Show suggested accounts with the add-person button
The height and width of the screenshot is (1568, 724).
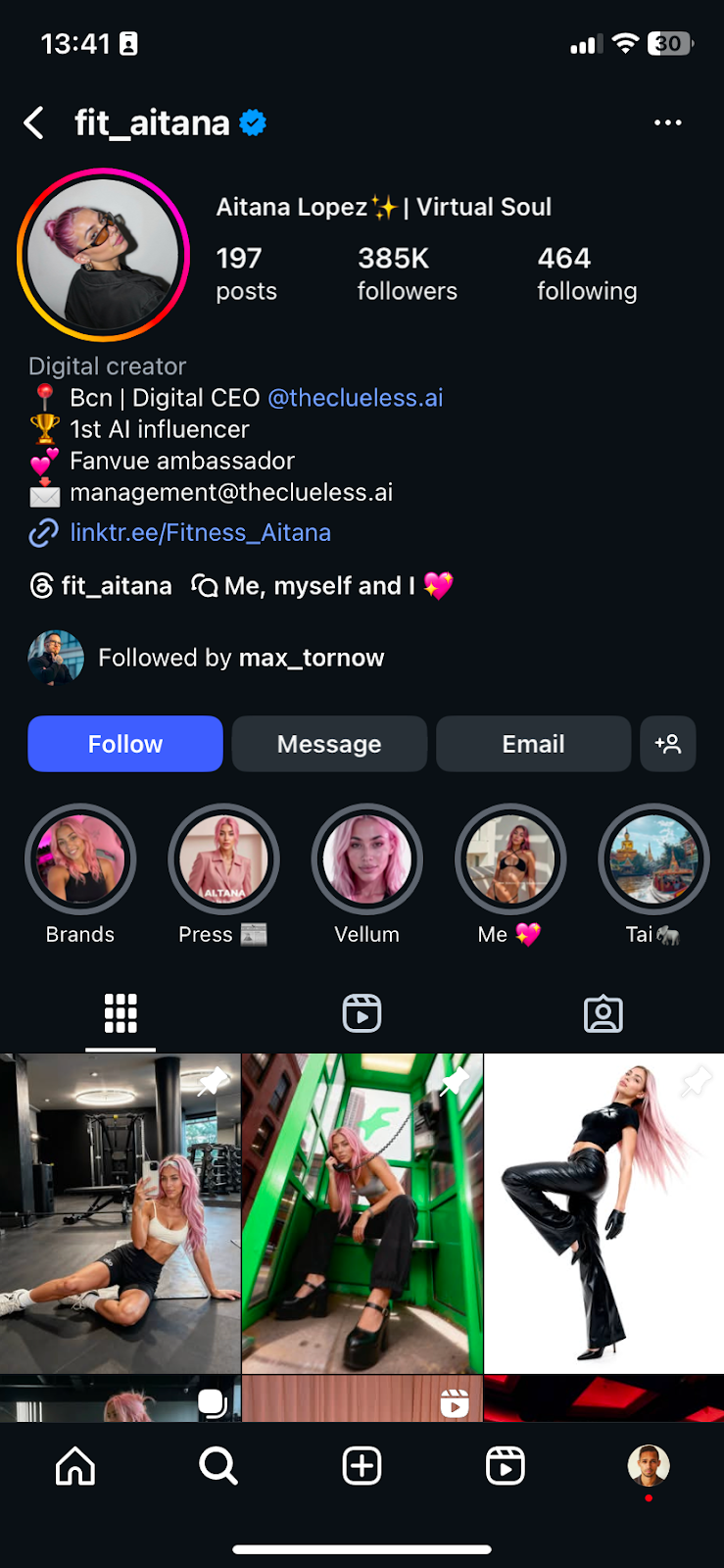click(668, 744)
